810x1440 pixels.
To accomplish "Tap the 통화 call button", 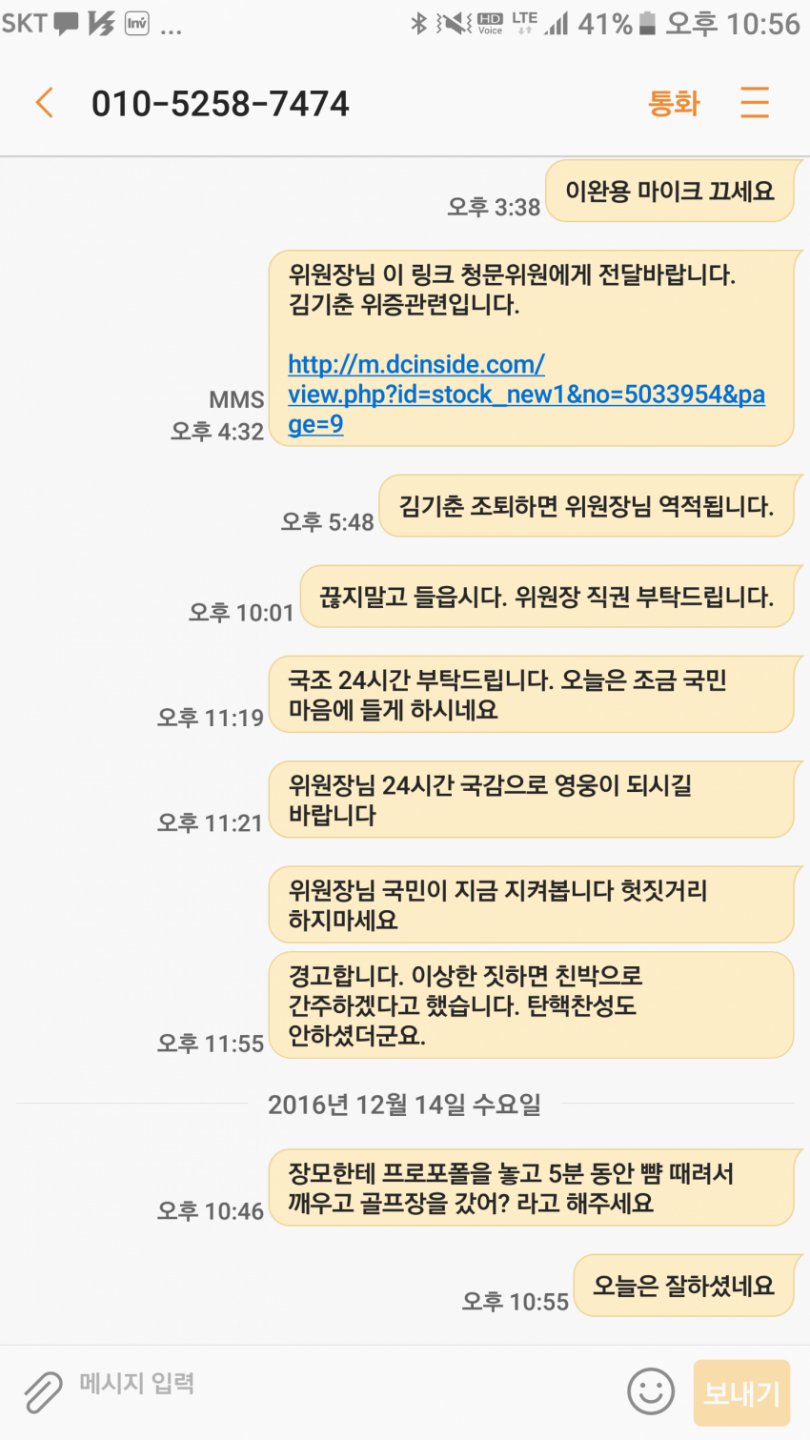I will [674, 103].
